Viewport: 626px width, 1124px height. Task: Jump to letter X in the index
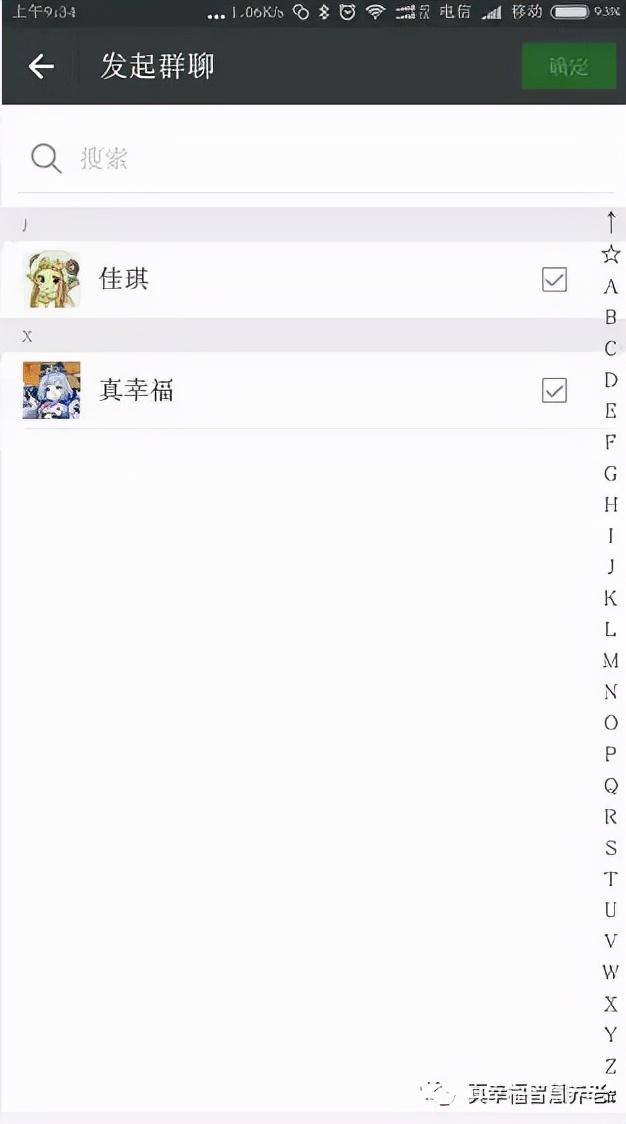point(610,1004)
